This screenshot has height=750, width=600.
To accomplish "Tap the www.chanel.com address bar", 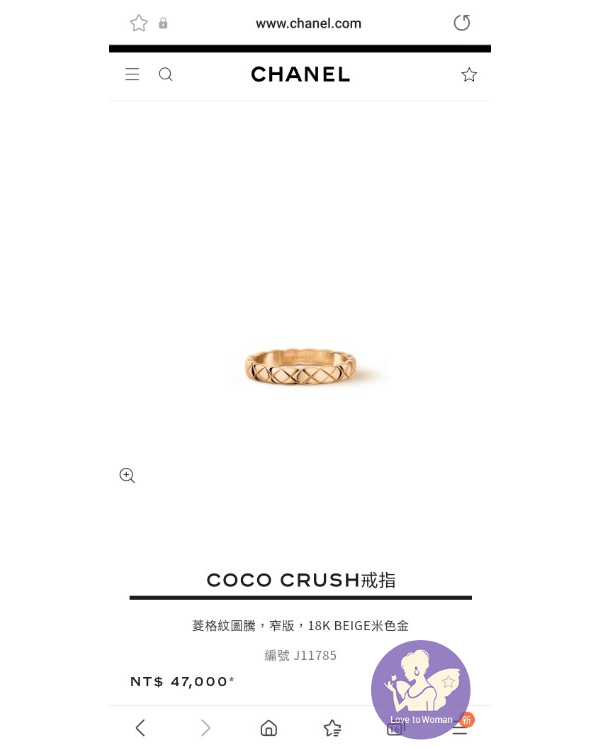I will pyautogui.click(x=308, y=23).
